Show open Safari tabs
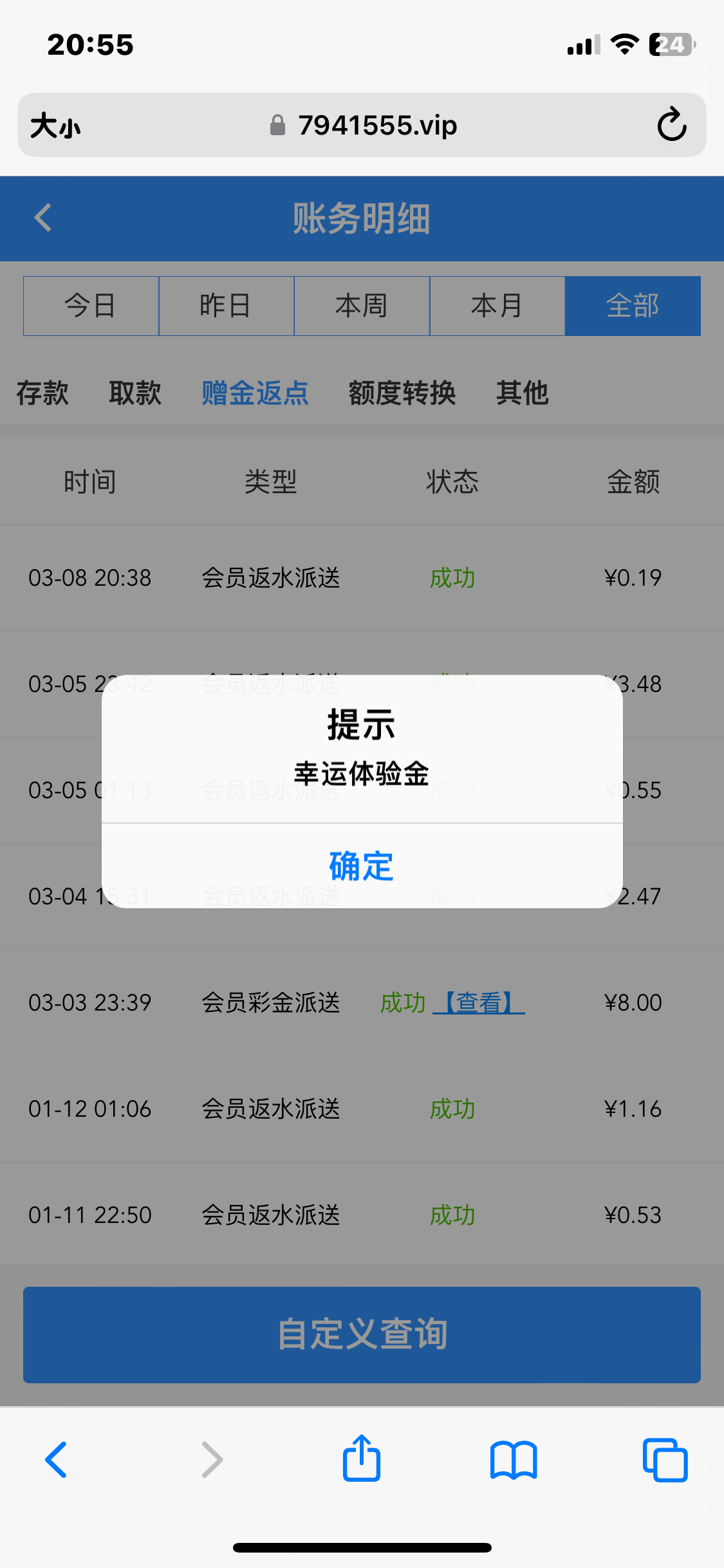The height and width of the screenshot is (1568, 724). tap(665, 1460)
